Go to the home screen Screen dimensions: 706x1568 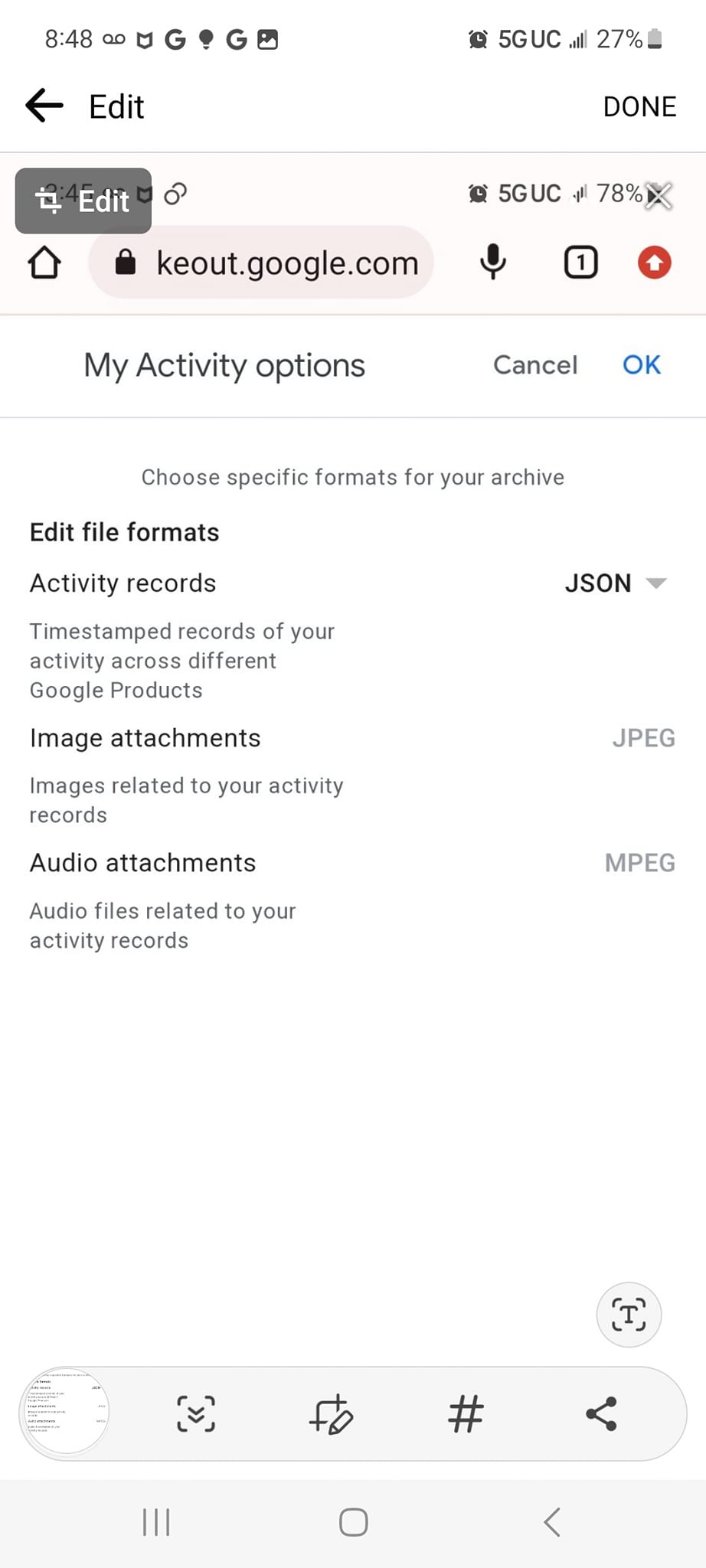click(353, 1522)
